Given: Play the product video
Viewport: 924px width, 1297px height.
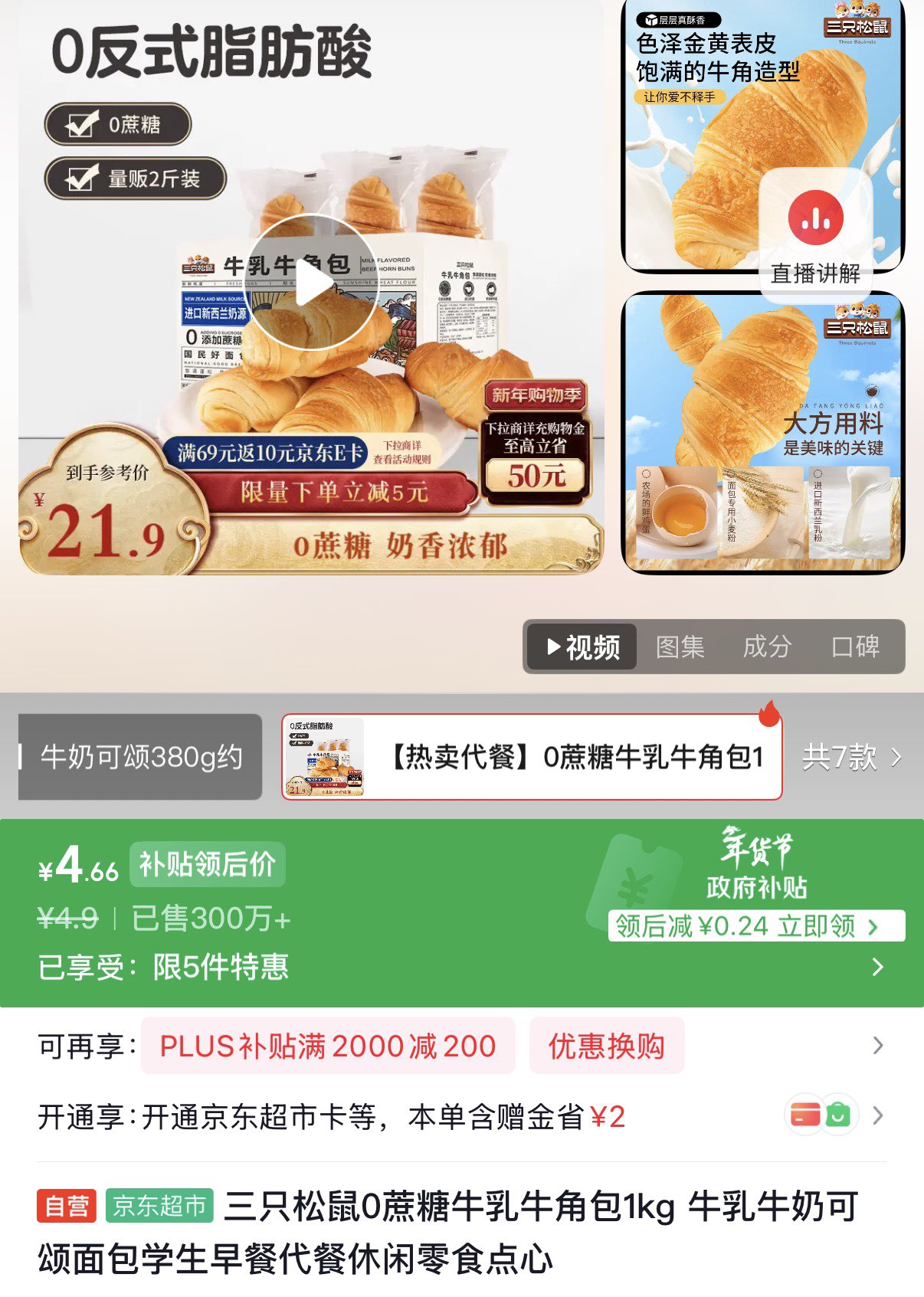Looking at the screenshot, I should [x=312, y=283].
